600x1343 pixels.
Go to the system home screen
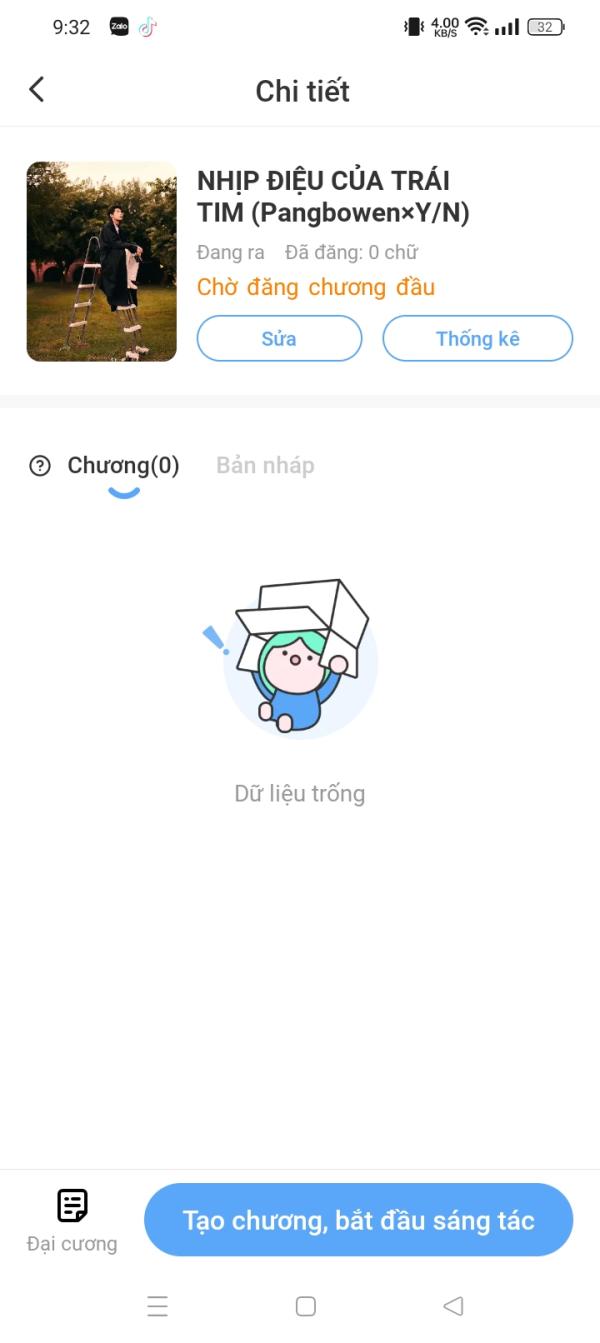pos(306,1306)
